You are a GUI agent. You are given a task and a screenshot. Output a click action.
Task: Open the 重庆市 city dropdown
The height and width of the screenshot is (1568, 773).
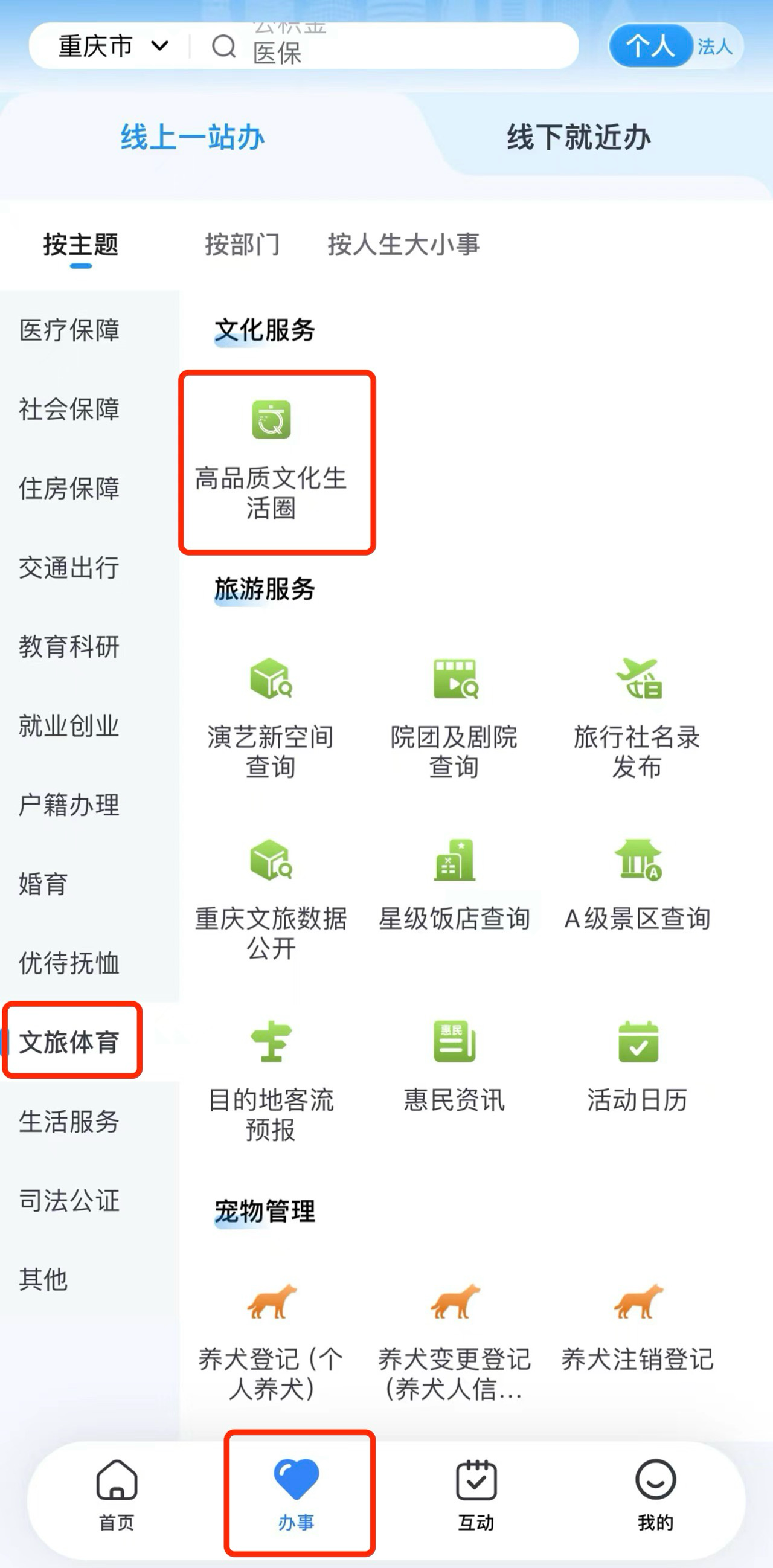113,47
